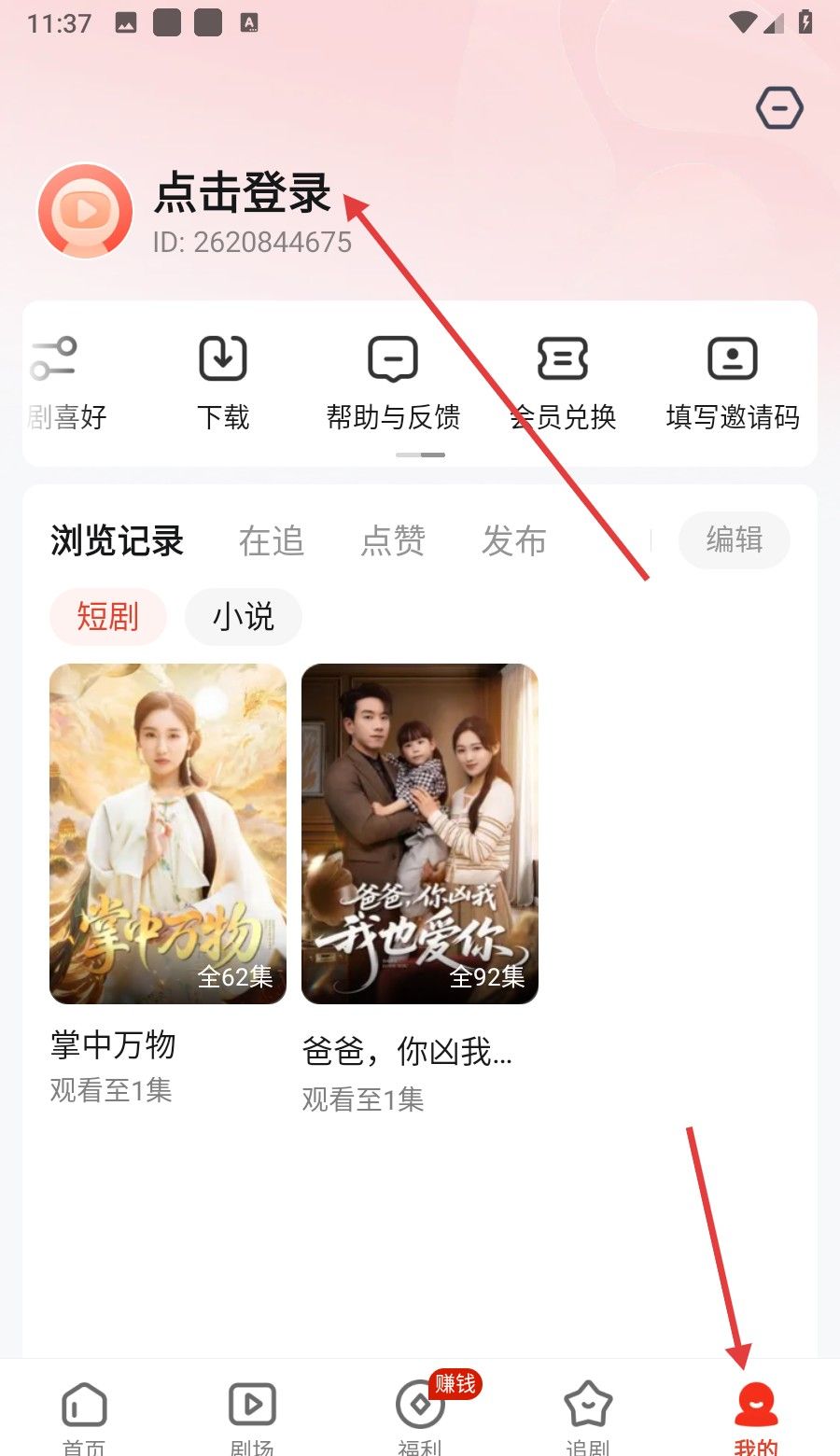The image size is (840, 1456).
Task: Open 填写邀请码 invitation code entry
Action: 733,384
